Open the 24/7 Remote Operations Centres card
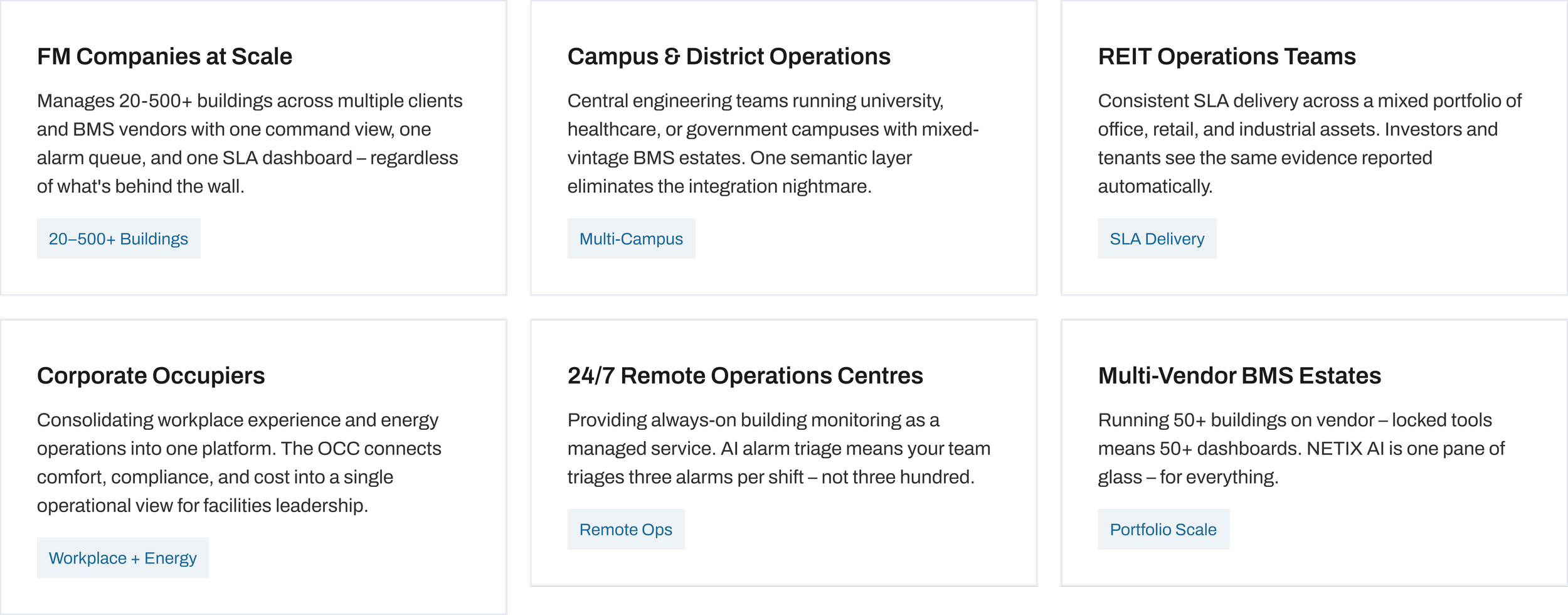 [x=784, y=453]
